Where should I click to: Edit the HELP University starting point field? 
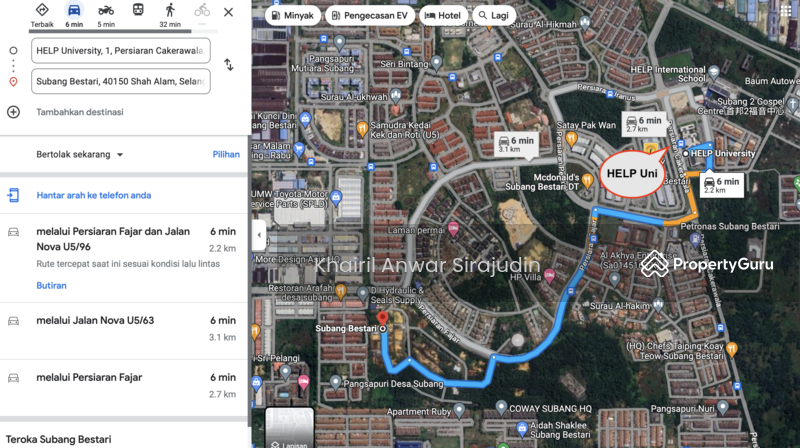120,50
